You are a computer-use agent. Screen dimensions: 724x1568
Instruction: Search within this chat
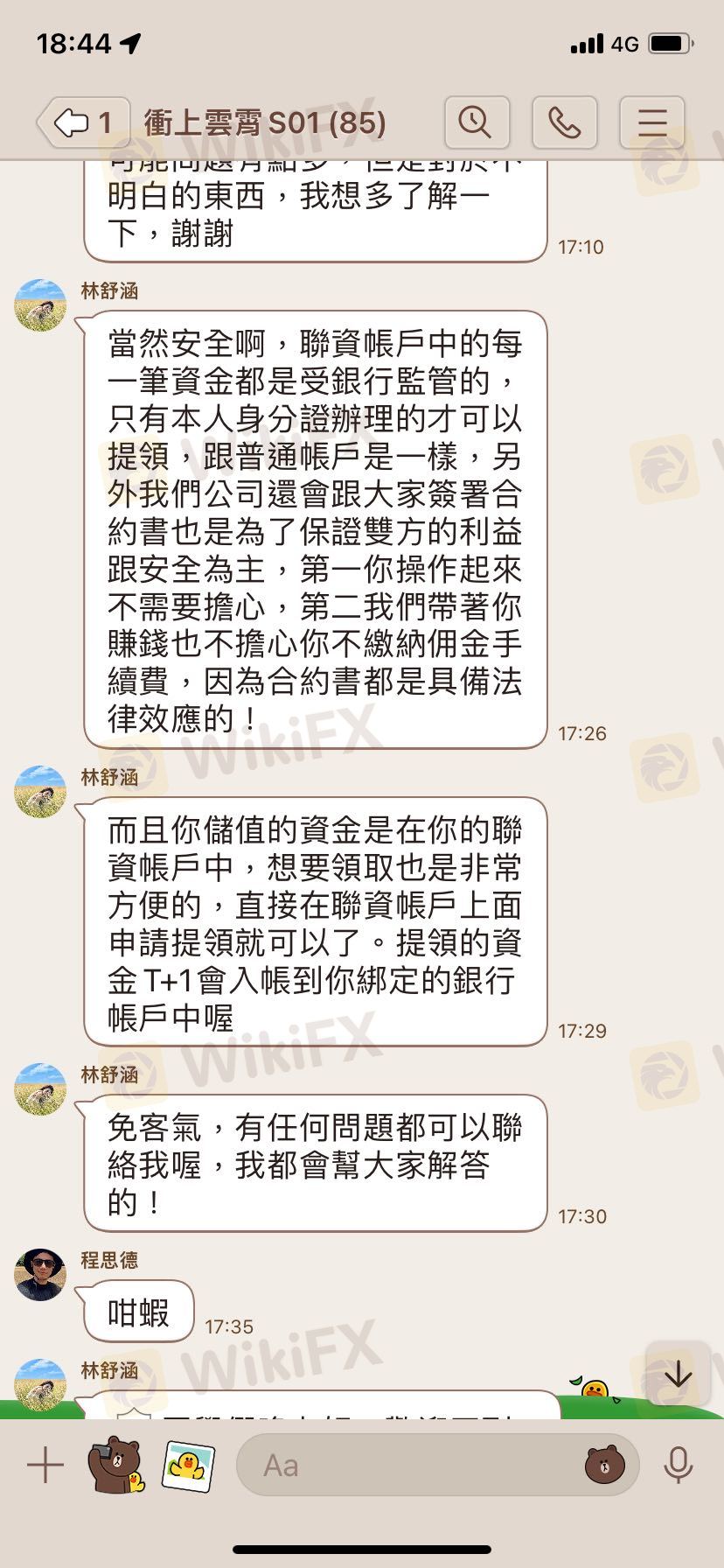pos(477,122)
